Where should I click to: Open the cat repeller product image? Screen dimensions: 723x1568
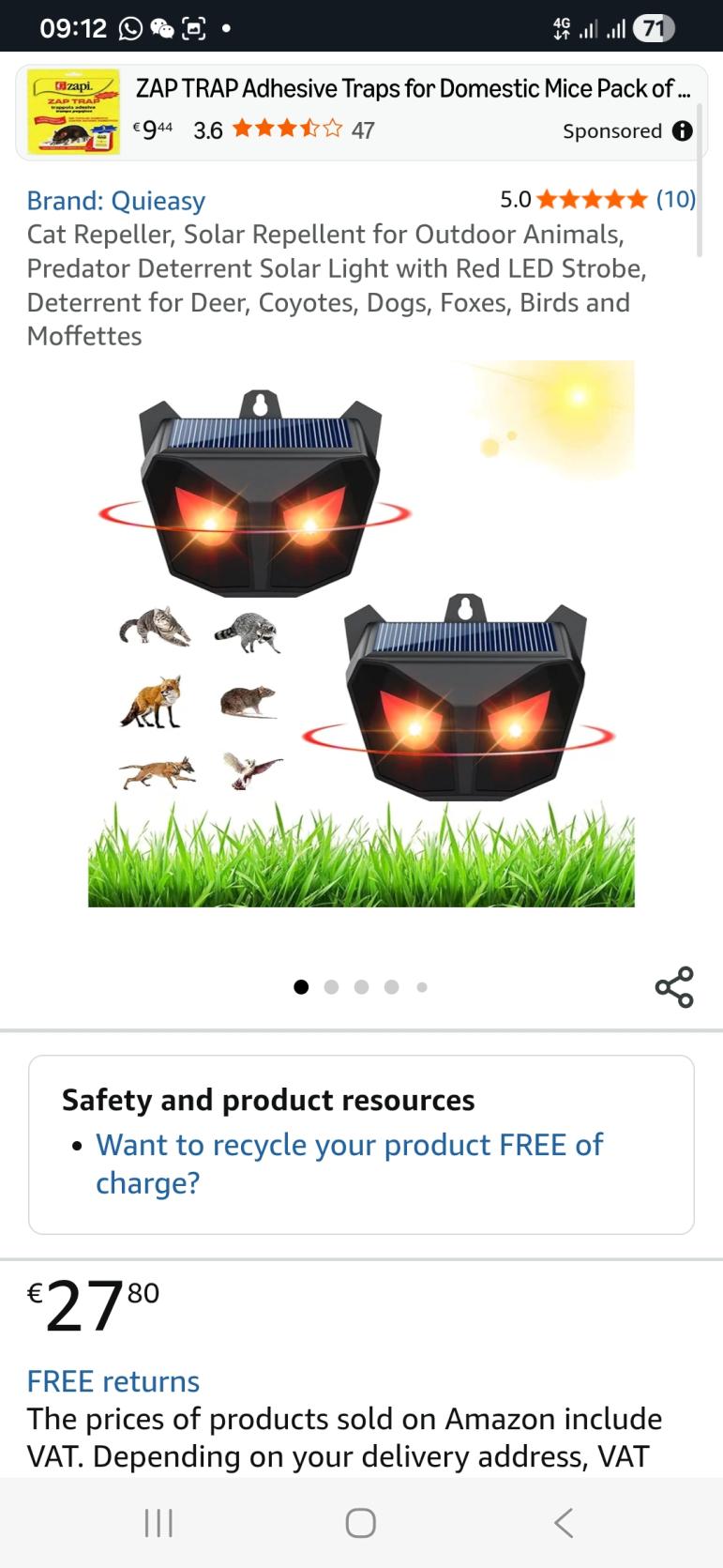point(361,633)
